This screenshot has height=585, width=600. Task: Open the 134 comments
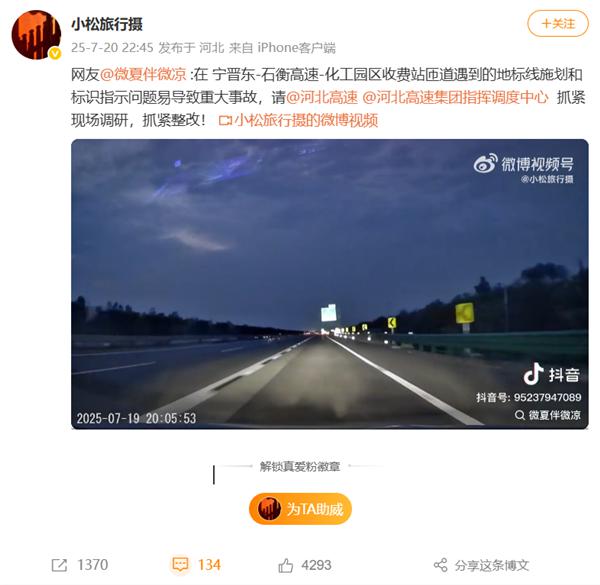click(196, 565)
